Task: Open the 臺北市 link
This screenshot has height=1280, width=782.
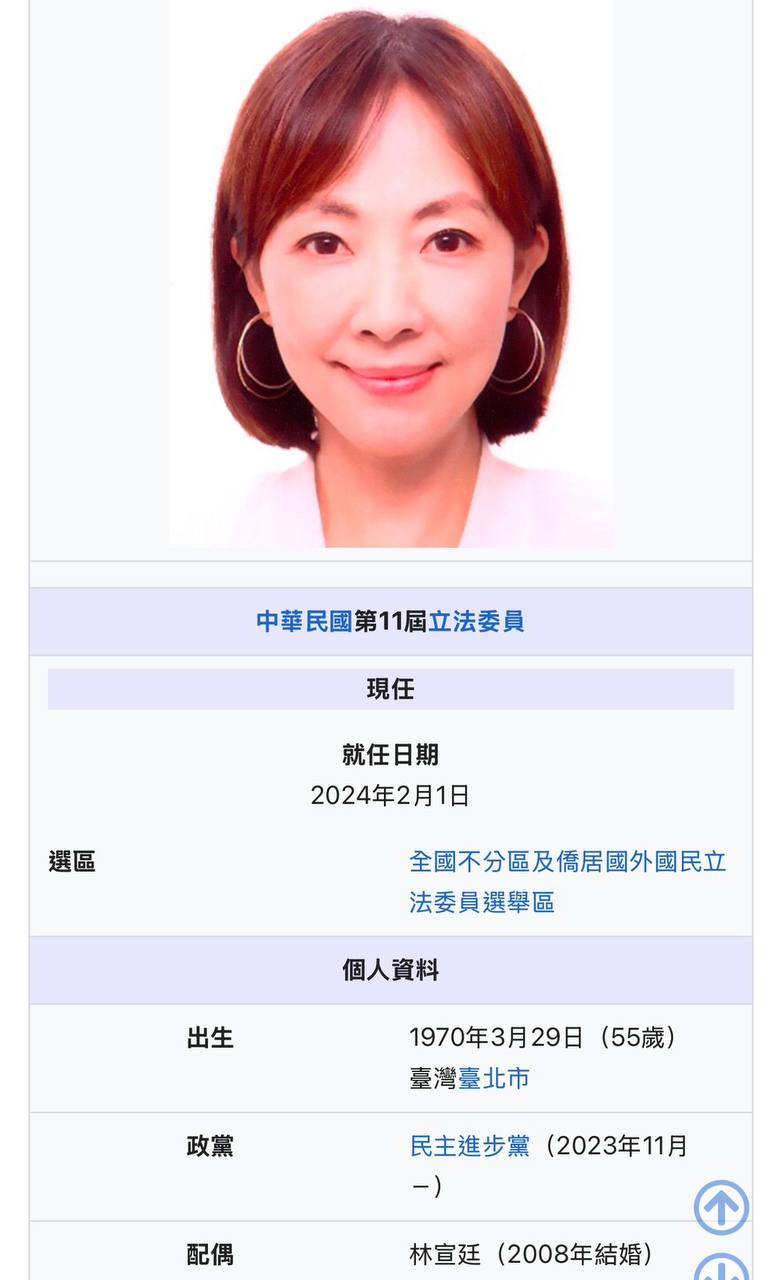Action: [494, 1079]
